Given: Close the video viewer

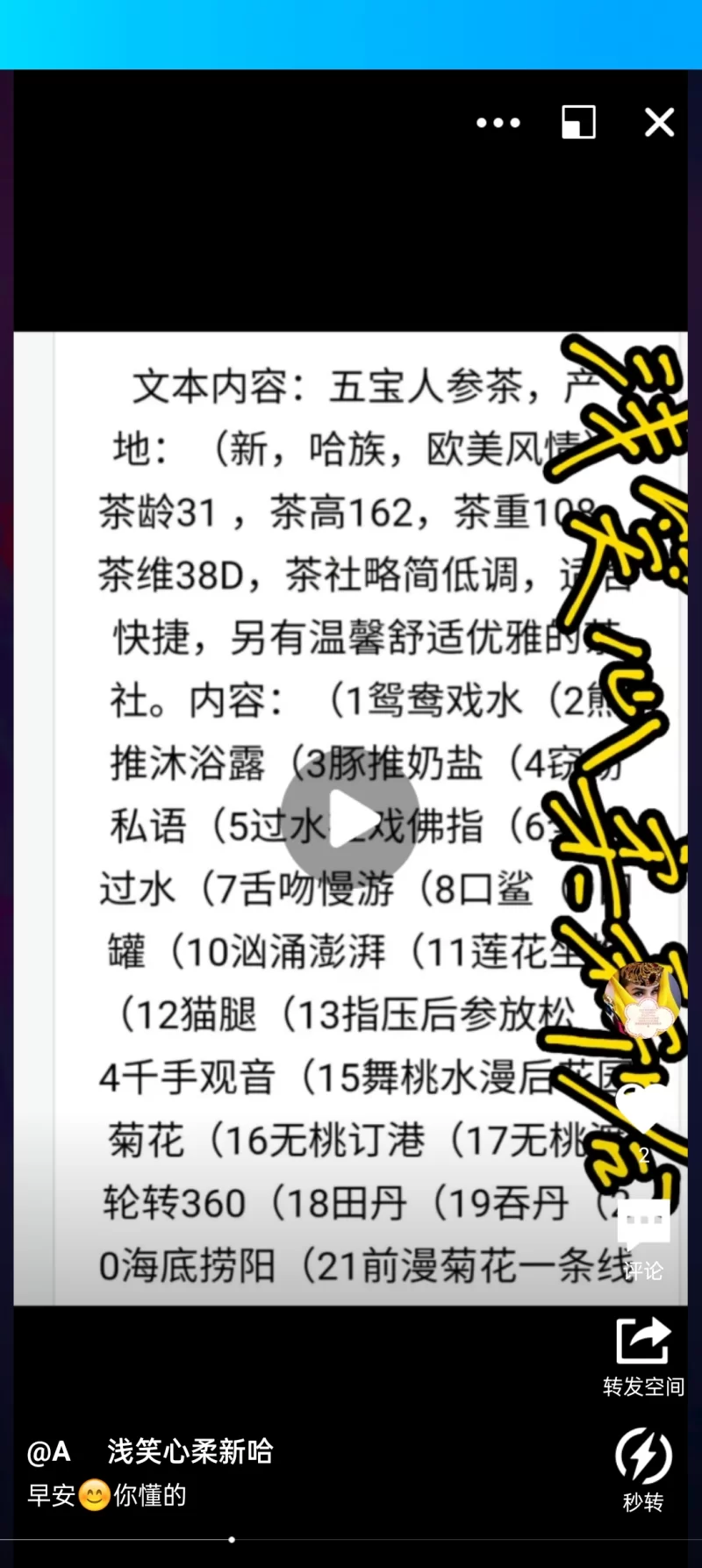Looking at the screenshot, I should point(659,123).
